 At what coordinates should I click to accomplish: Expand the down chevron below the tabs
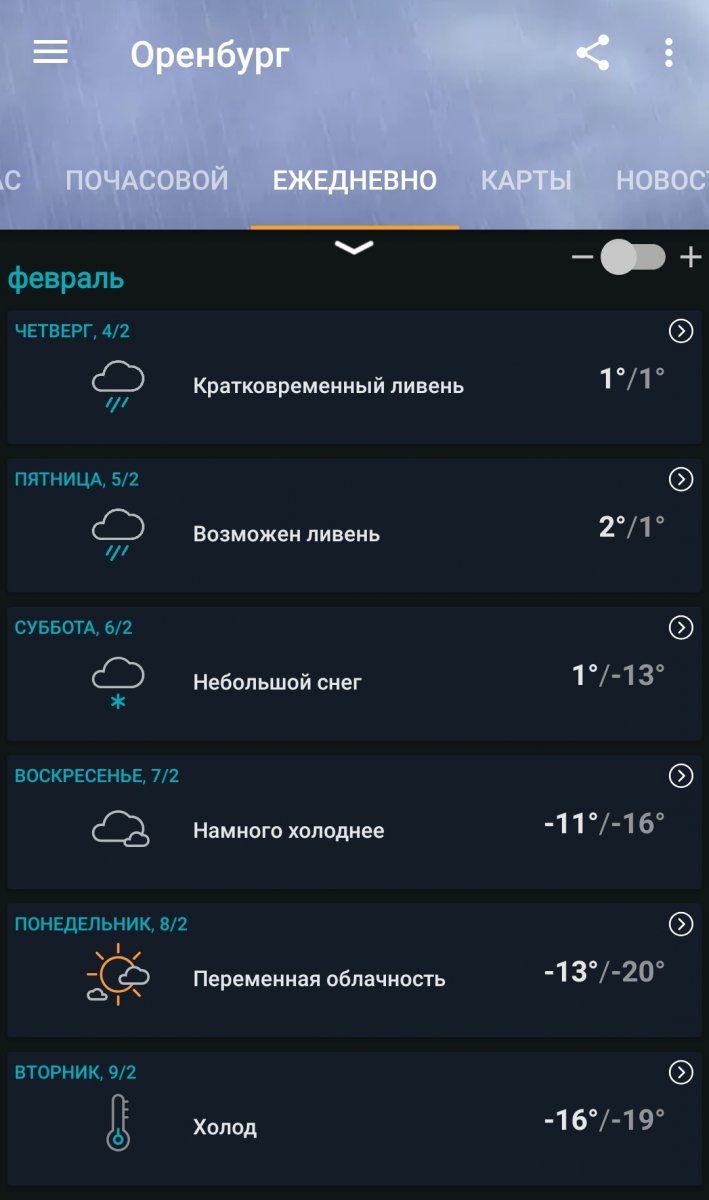(x=354, y=248)
